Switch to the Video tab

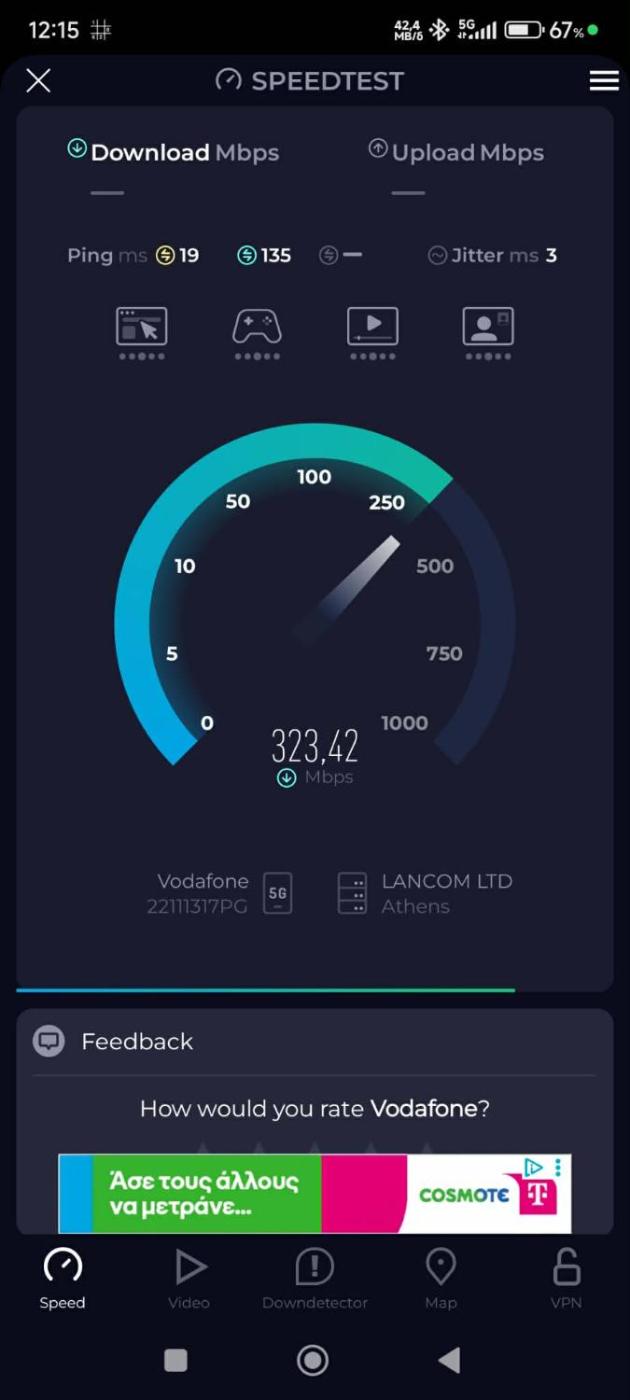[x=189, y=1278]
